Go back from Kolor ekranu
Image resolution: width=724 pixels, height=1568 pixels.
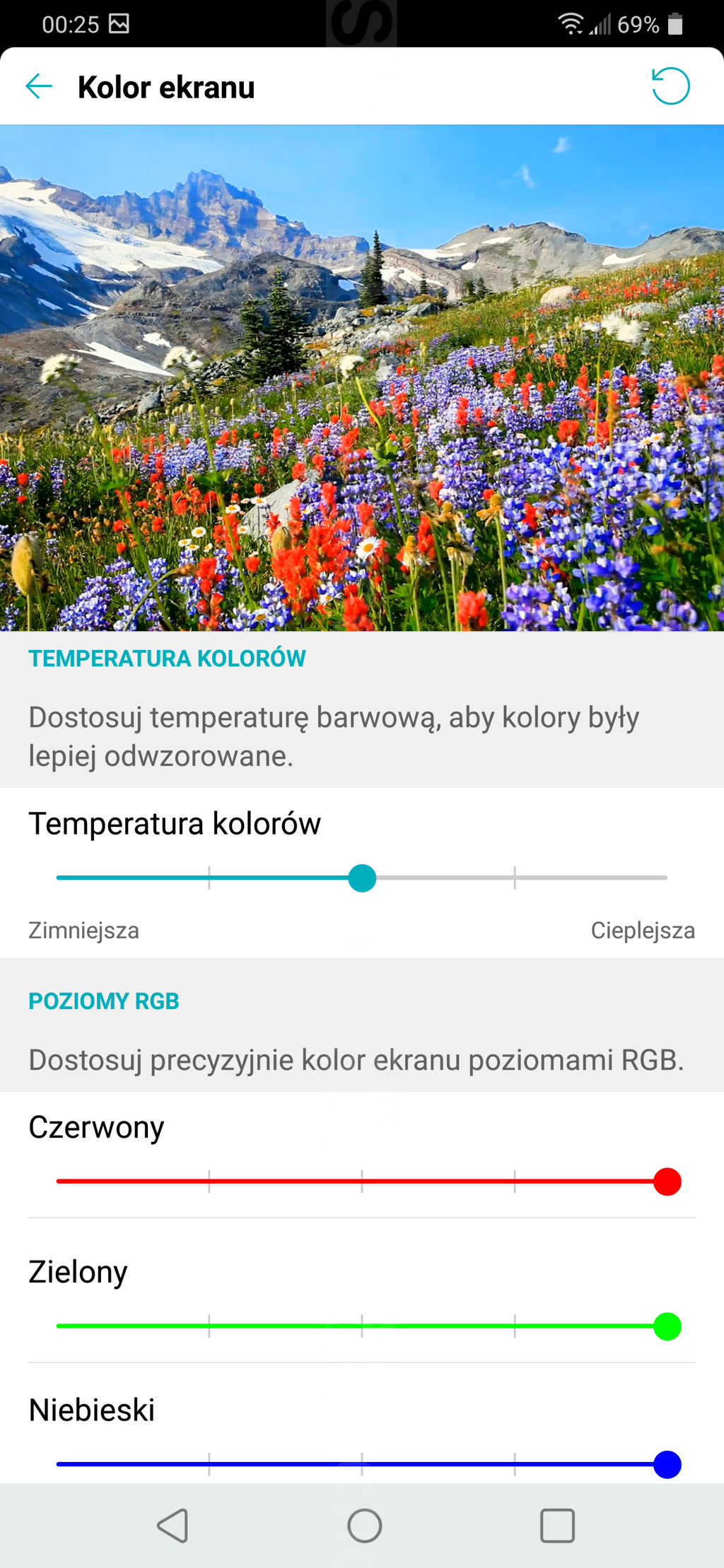tap(39, 86)
